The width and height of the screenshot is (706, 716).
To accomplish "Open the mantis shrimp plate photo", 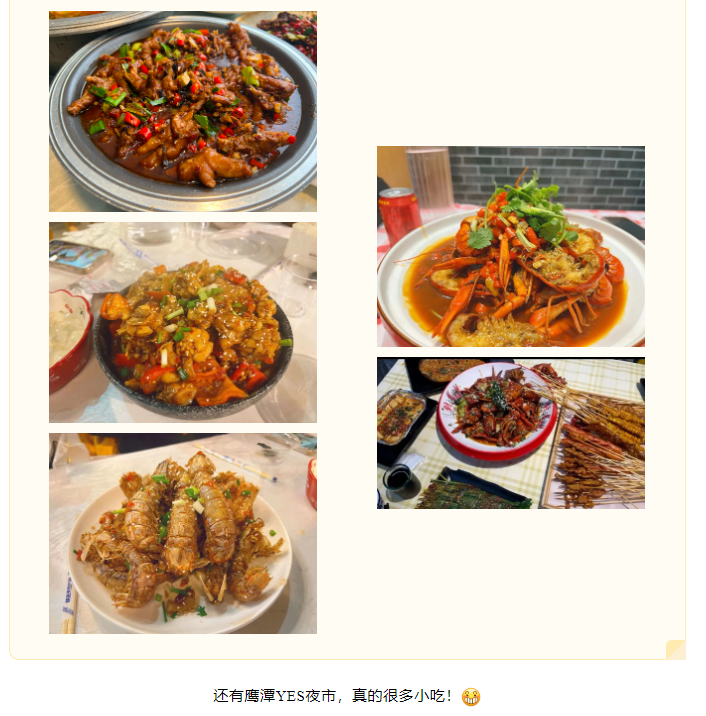I will click(x=183, y=533).
